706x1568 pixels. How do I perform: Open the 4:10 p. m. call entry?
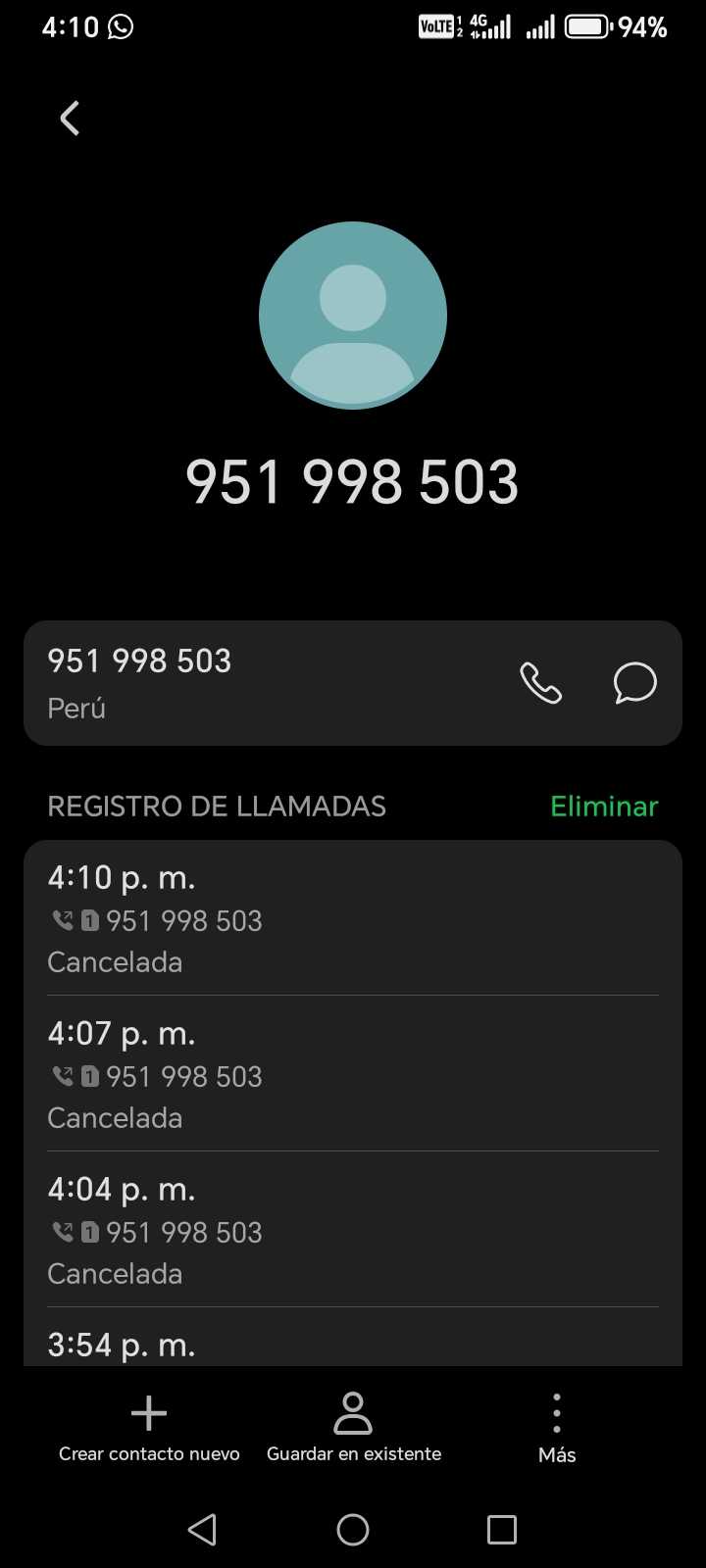click(x=353, y=918)
